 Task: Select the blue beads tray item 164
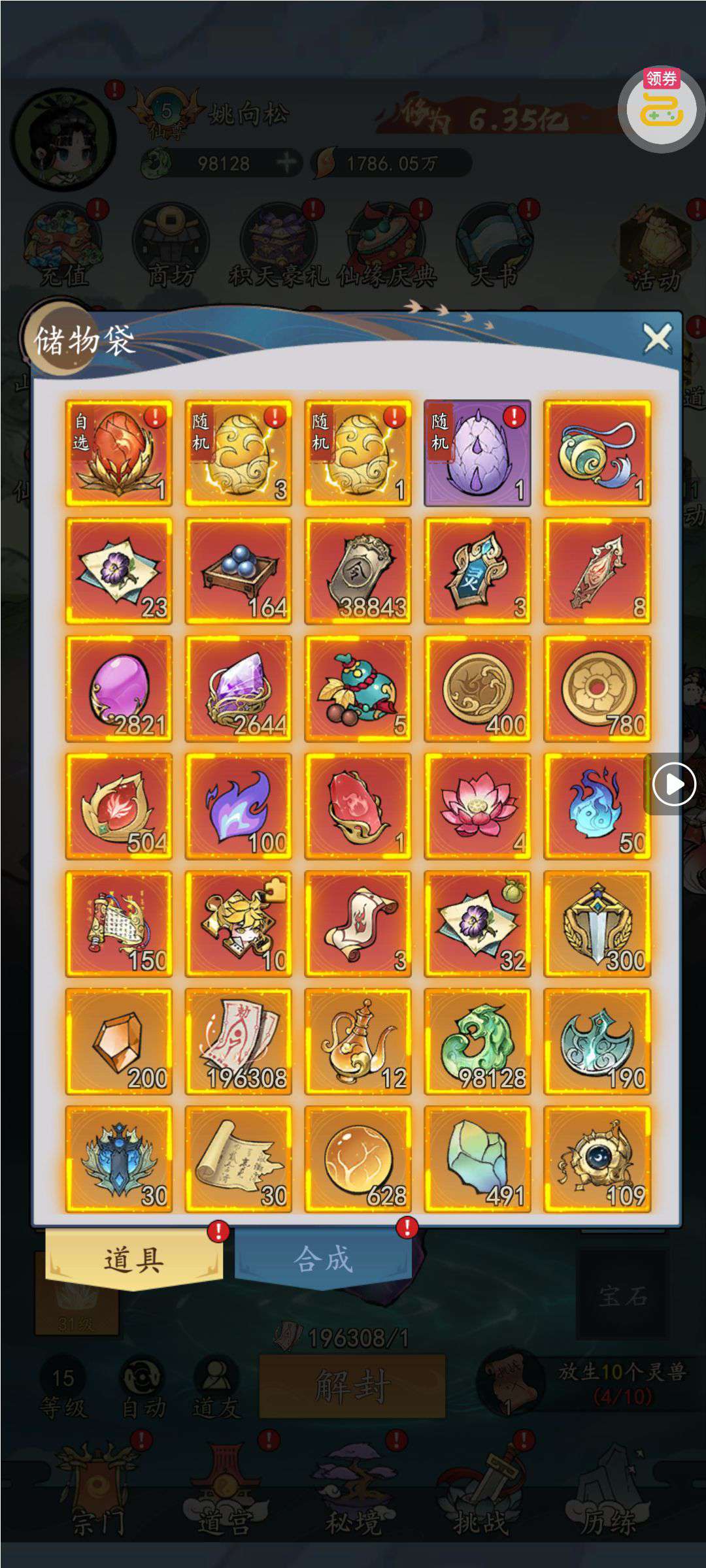point(238,570)
